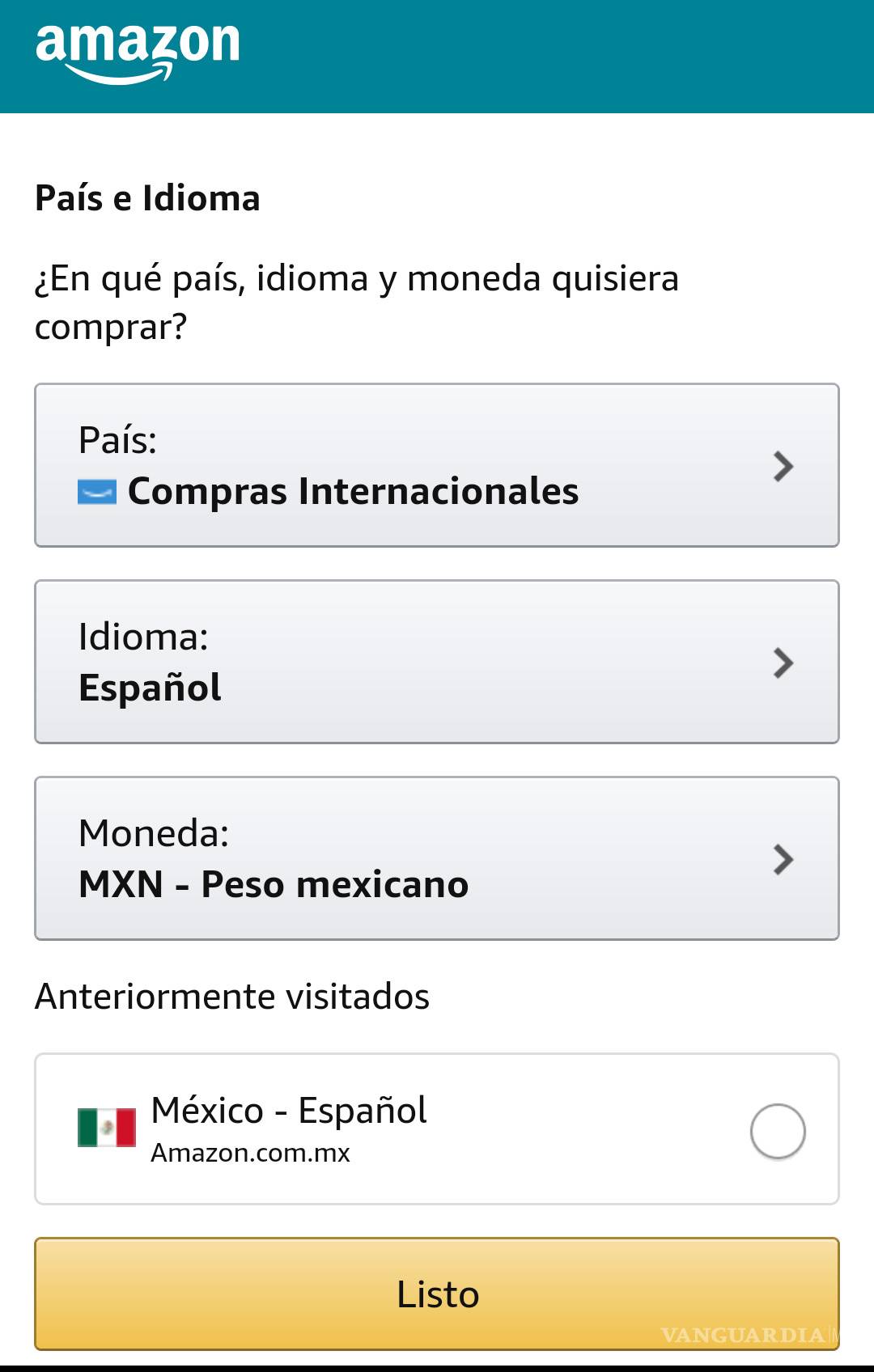The width and height of the screenshot is (874, 1372).
Task: Select the chevron on the Idioma card
Action: [x=782, y=662]
